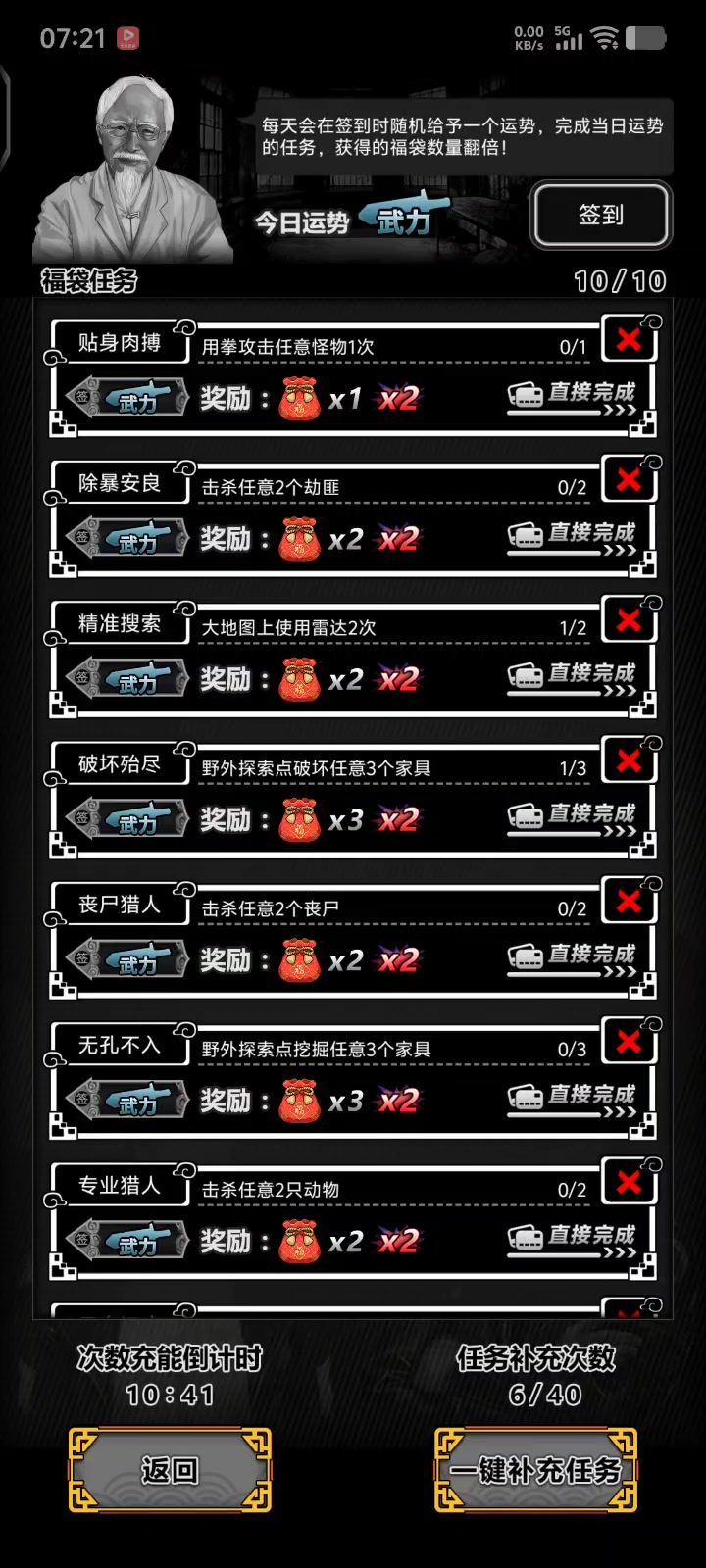
Task: Select 直接完成 for the 破坏殆尽 task
Action: coord(573,818)
